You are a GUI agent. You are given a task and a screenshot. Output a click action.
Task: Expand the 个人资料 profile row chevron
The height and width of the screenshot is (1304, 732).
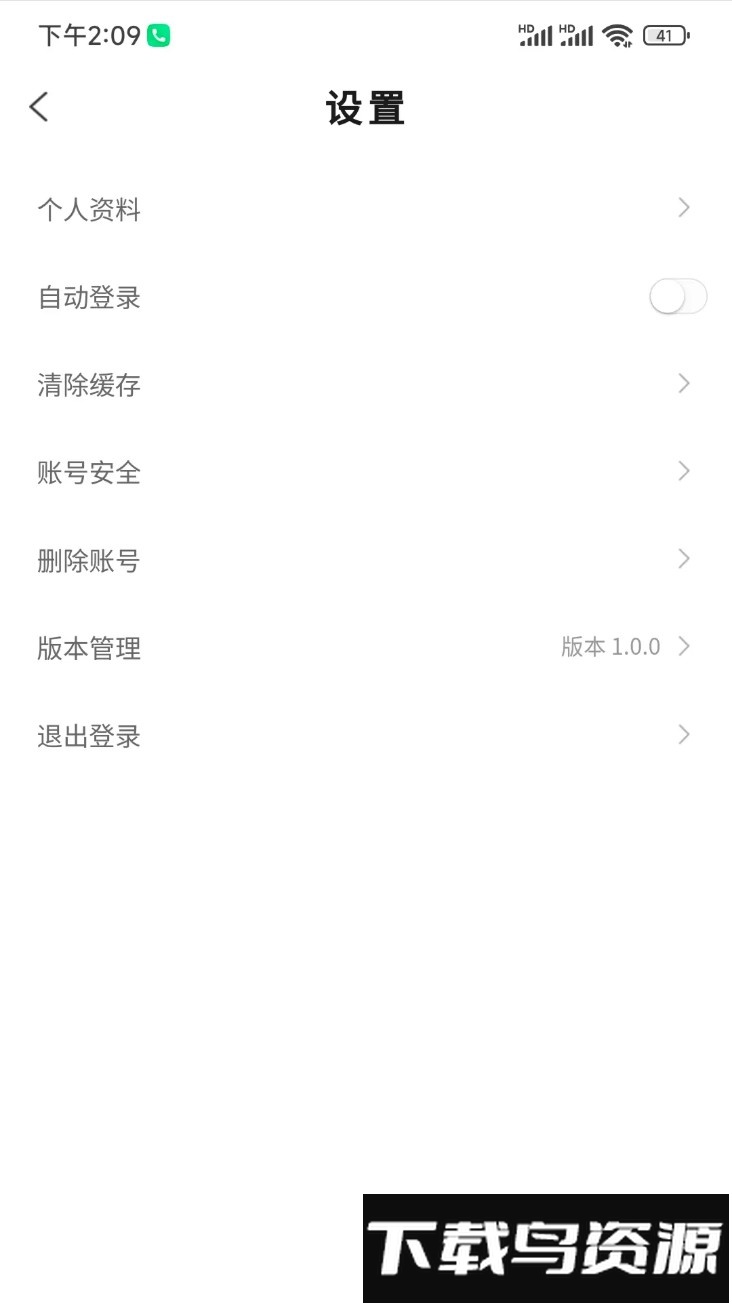(684, 208)
